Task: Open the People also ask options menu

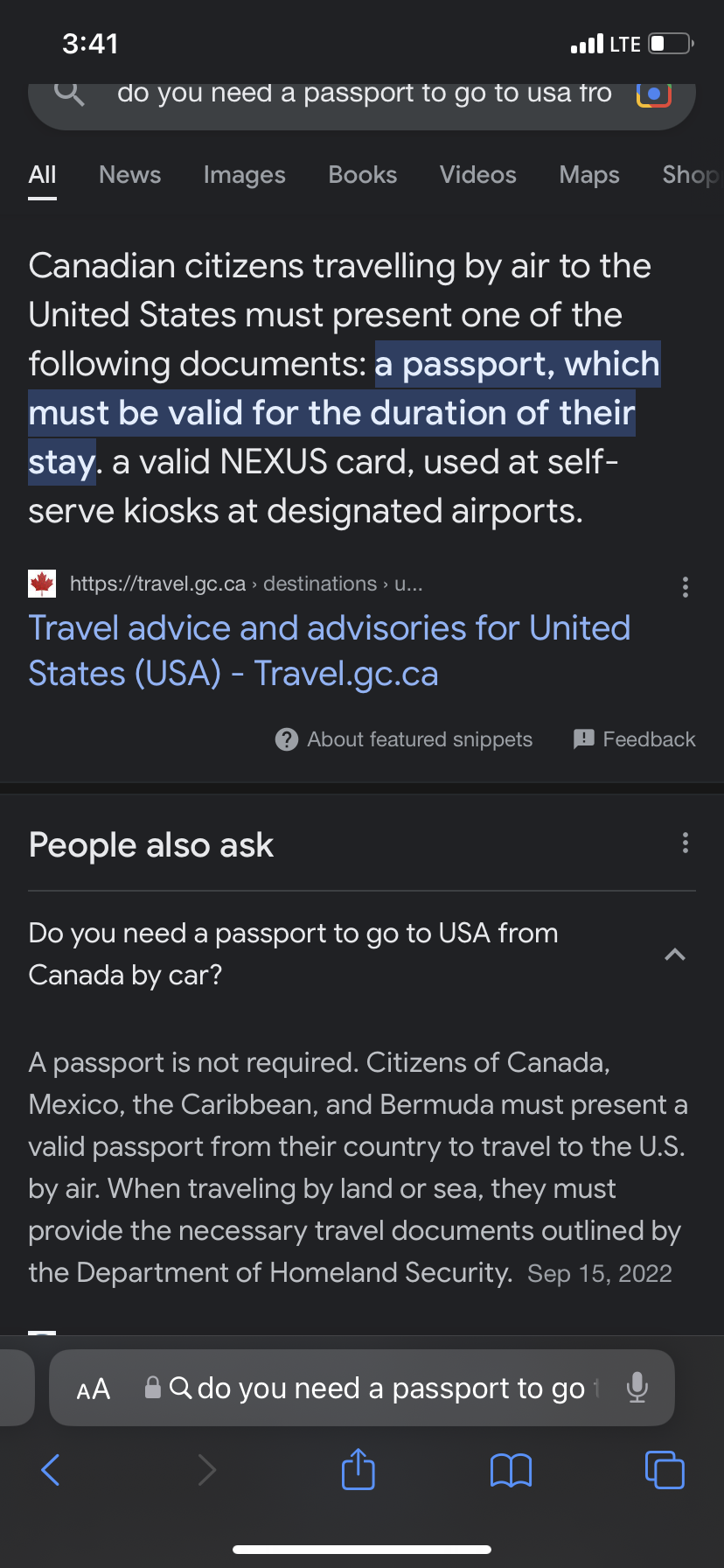Action: 686,843
